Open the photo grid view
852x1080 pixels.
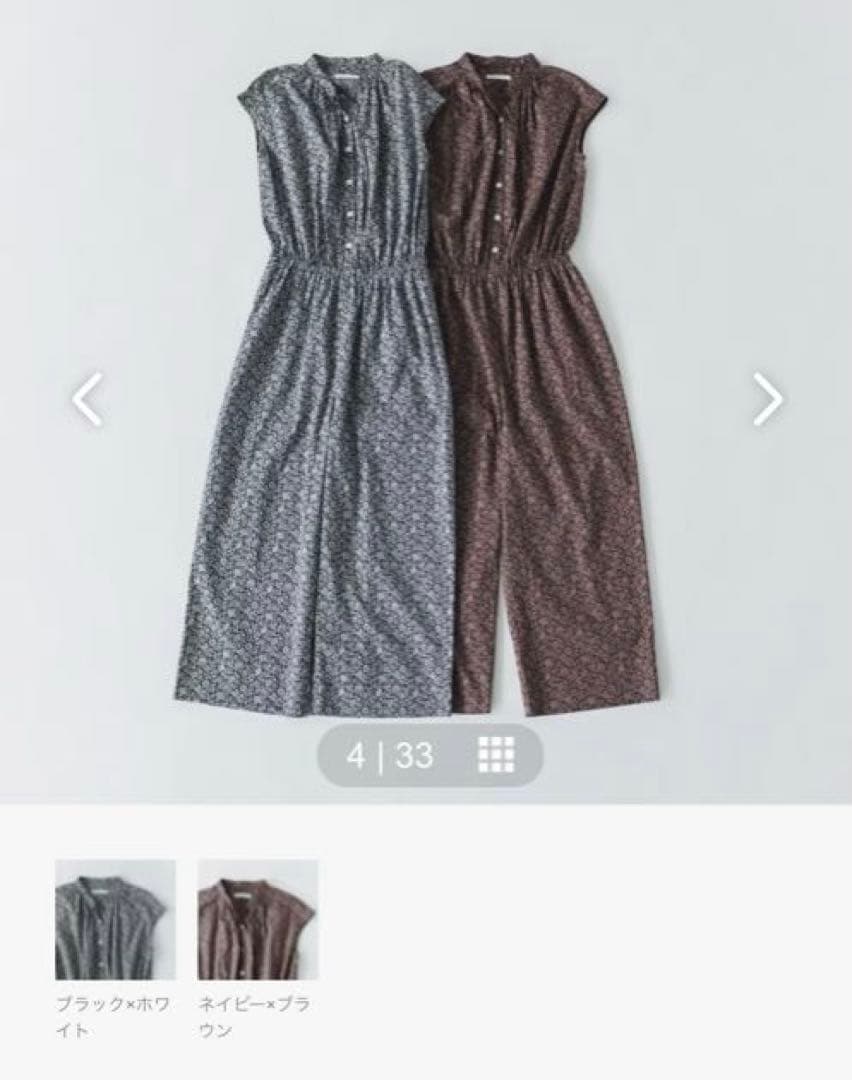496,755
